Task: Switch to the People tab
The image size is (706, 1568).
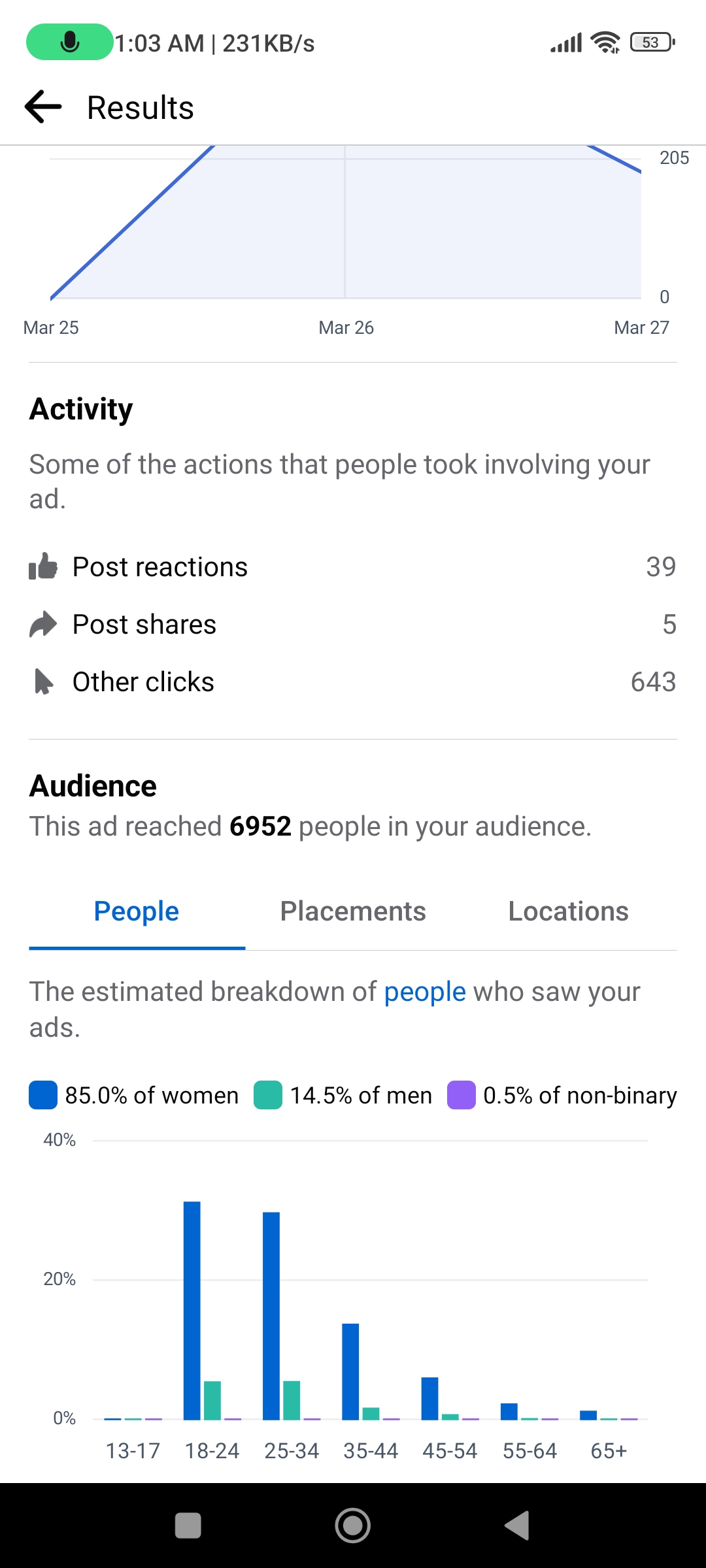Action: (137, 911)
